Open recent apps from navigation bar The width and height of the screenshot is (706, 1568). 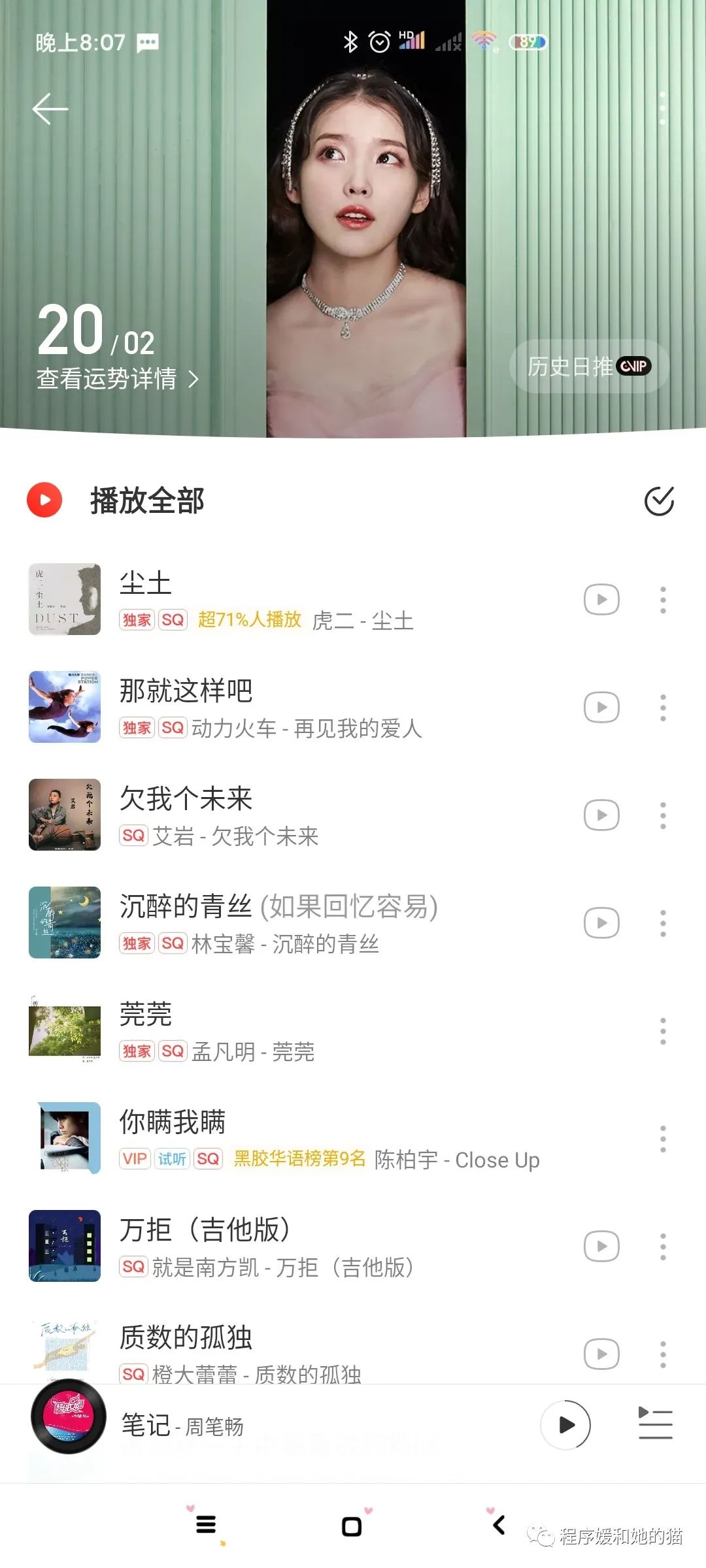tap(206, 1525)
